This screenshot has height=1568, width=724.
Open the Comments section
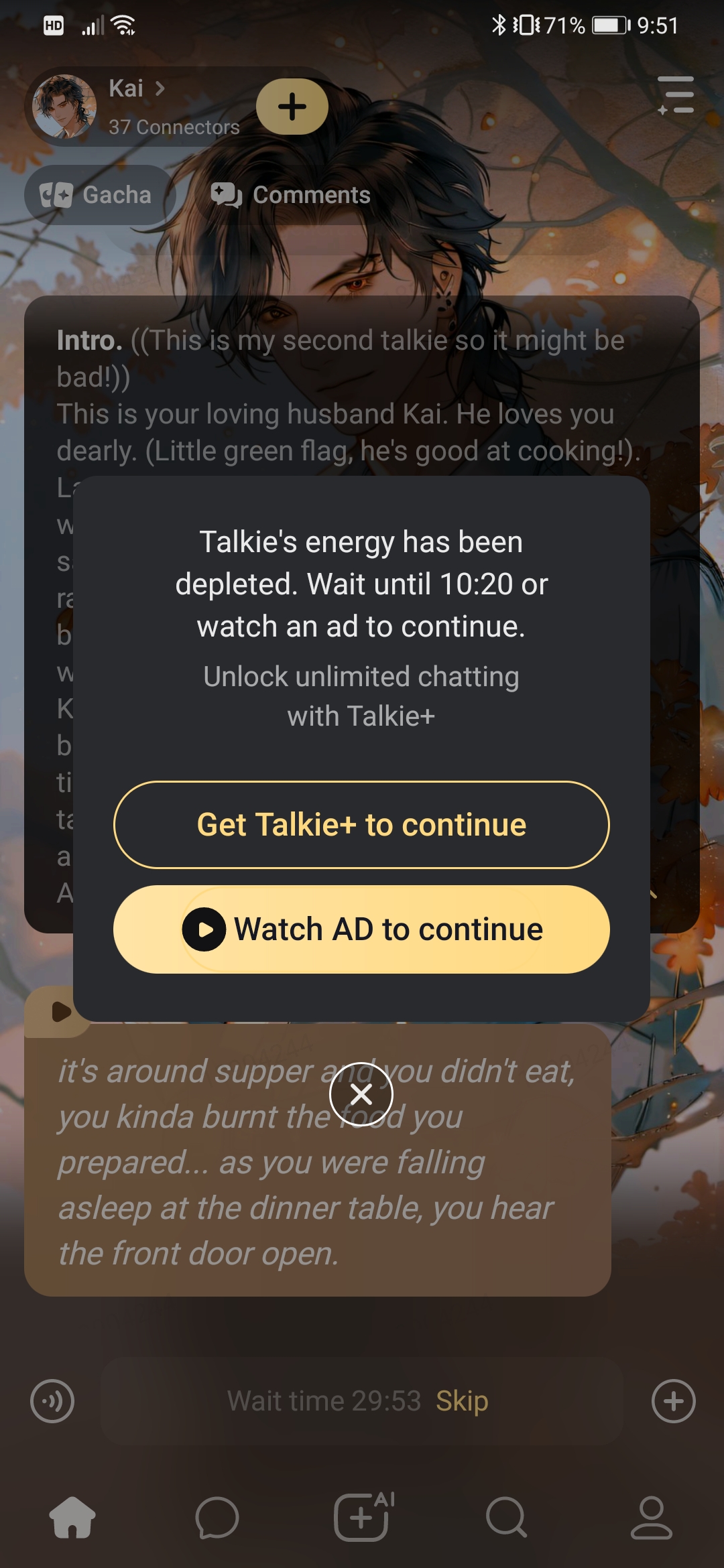(x=291, y=195)
